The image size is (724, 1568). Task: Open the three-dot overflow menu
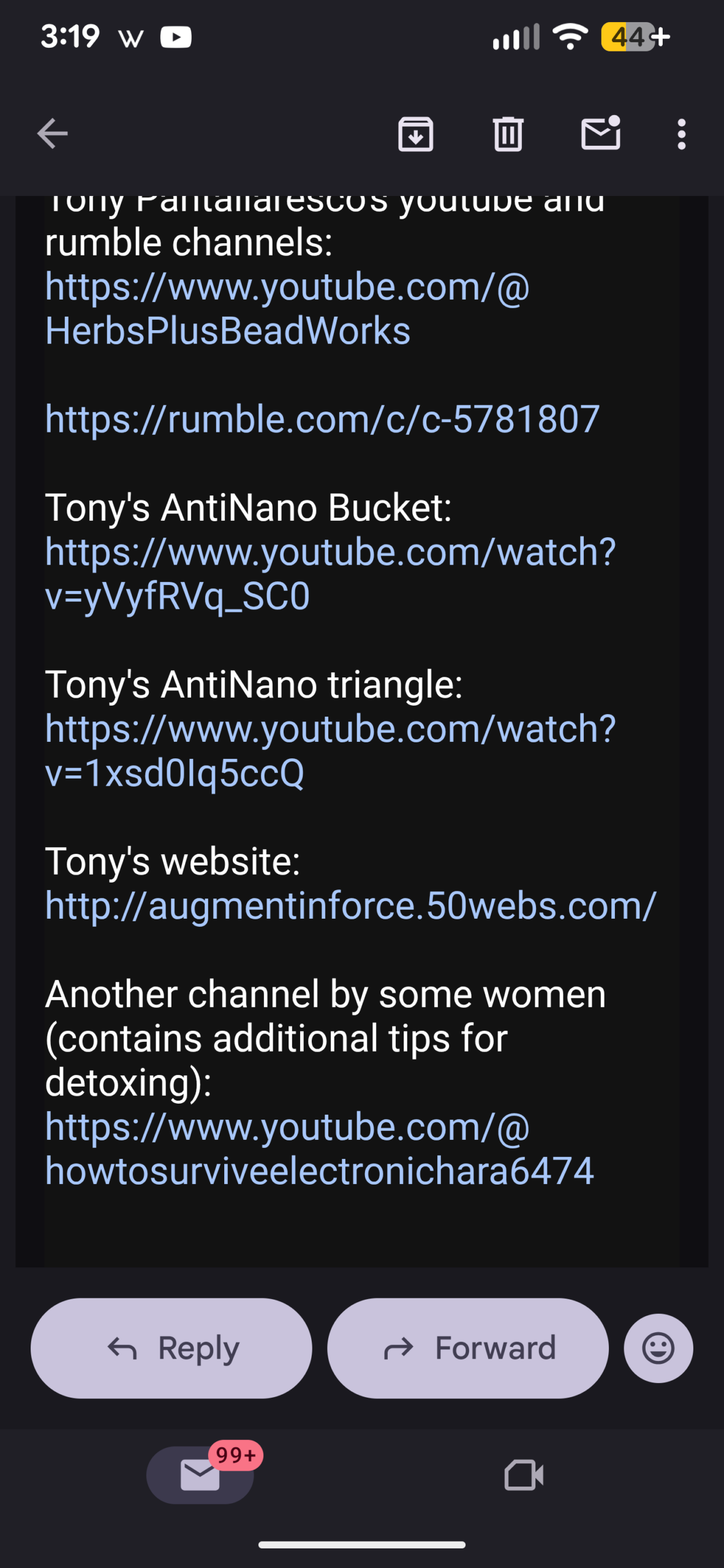[681, 134]
